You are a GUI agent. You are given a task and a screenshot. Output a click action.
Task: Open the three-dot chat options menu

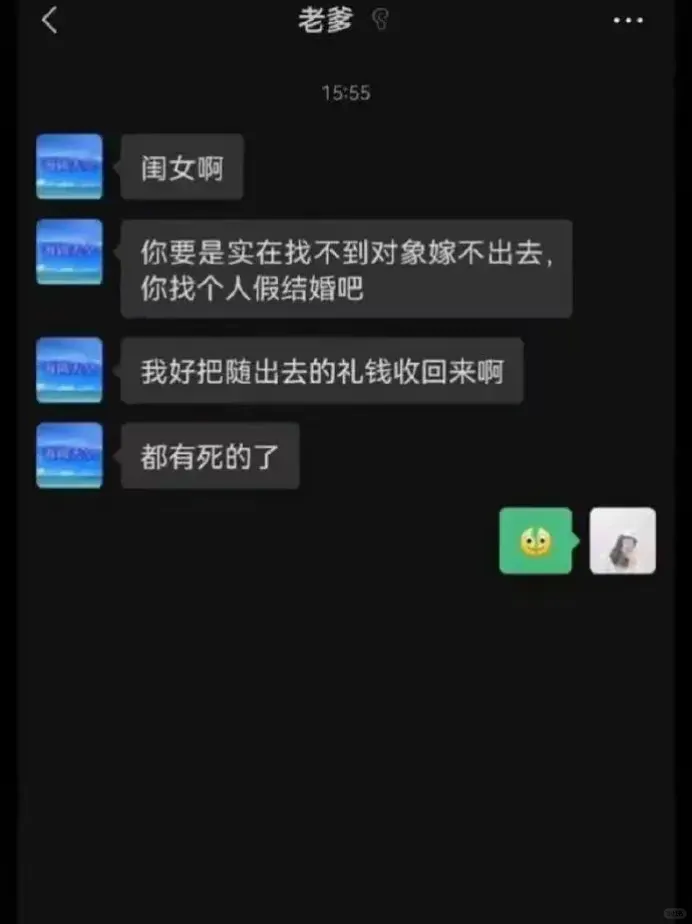[628, 20]
